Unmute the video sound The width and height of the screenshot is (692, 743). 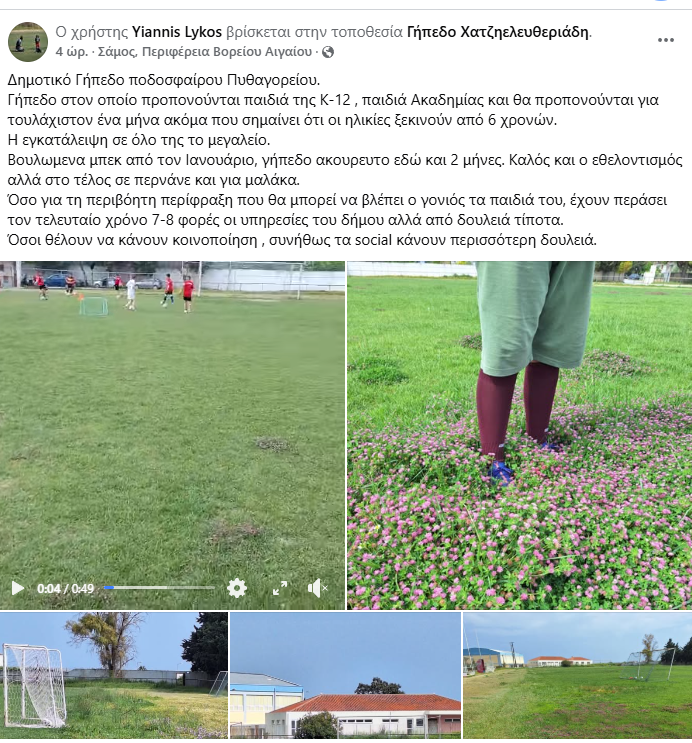[318, 588]
